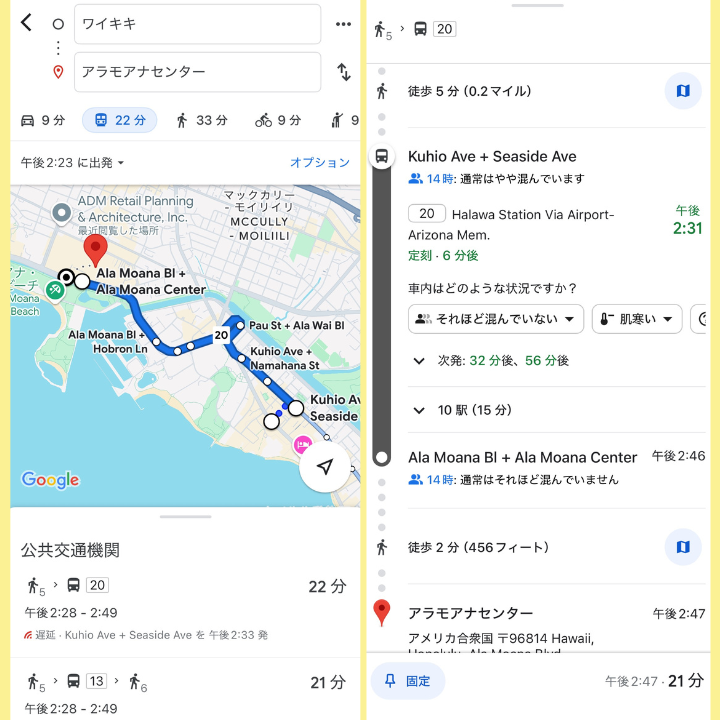Switch to the driving tab, 9分
Image resolution: width=720 pixels, height=720 pixels.
(x=43, y=120)
